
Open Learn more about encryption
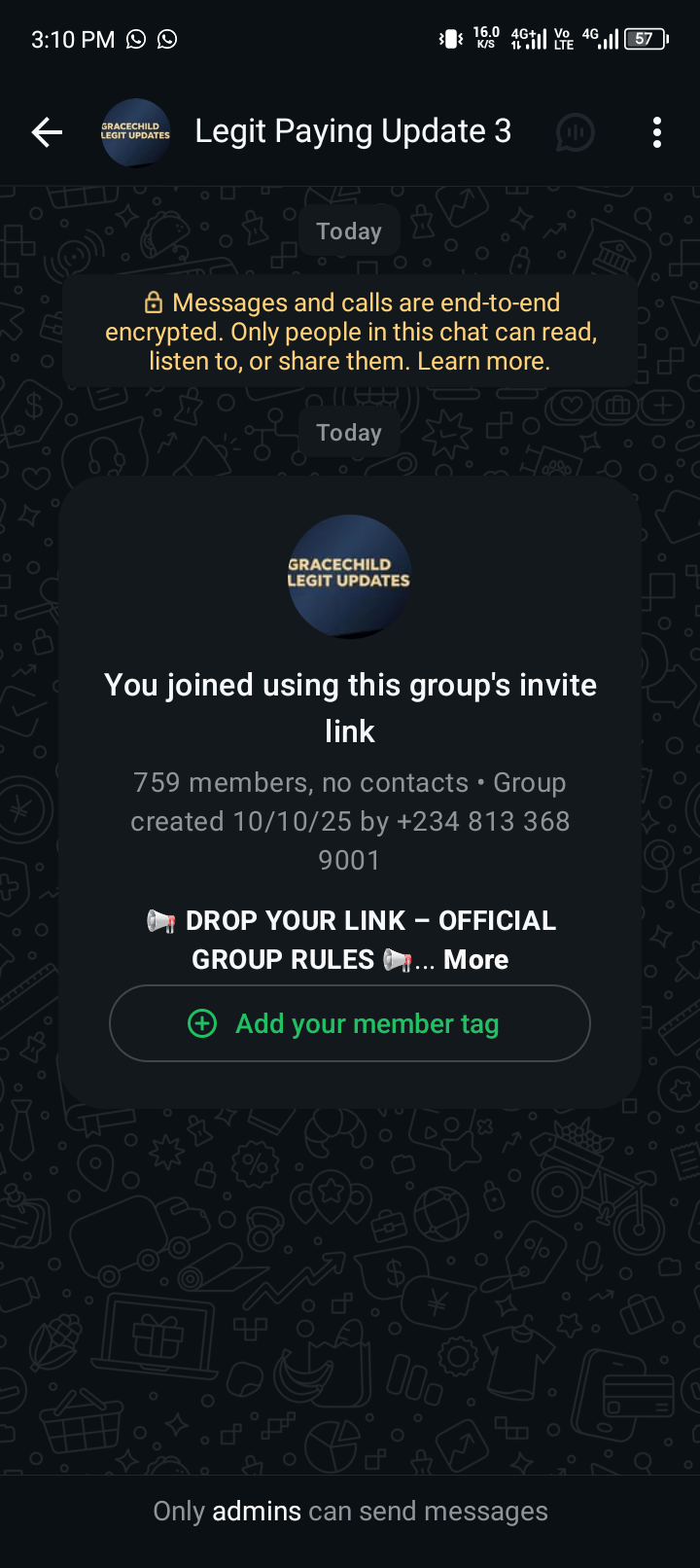(483, 362)
